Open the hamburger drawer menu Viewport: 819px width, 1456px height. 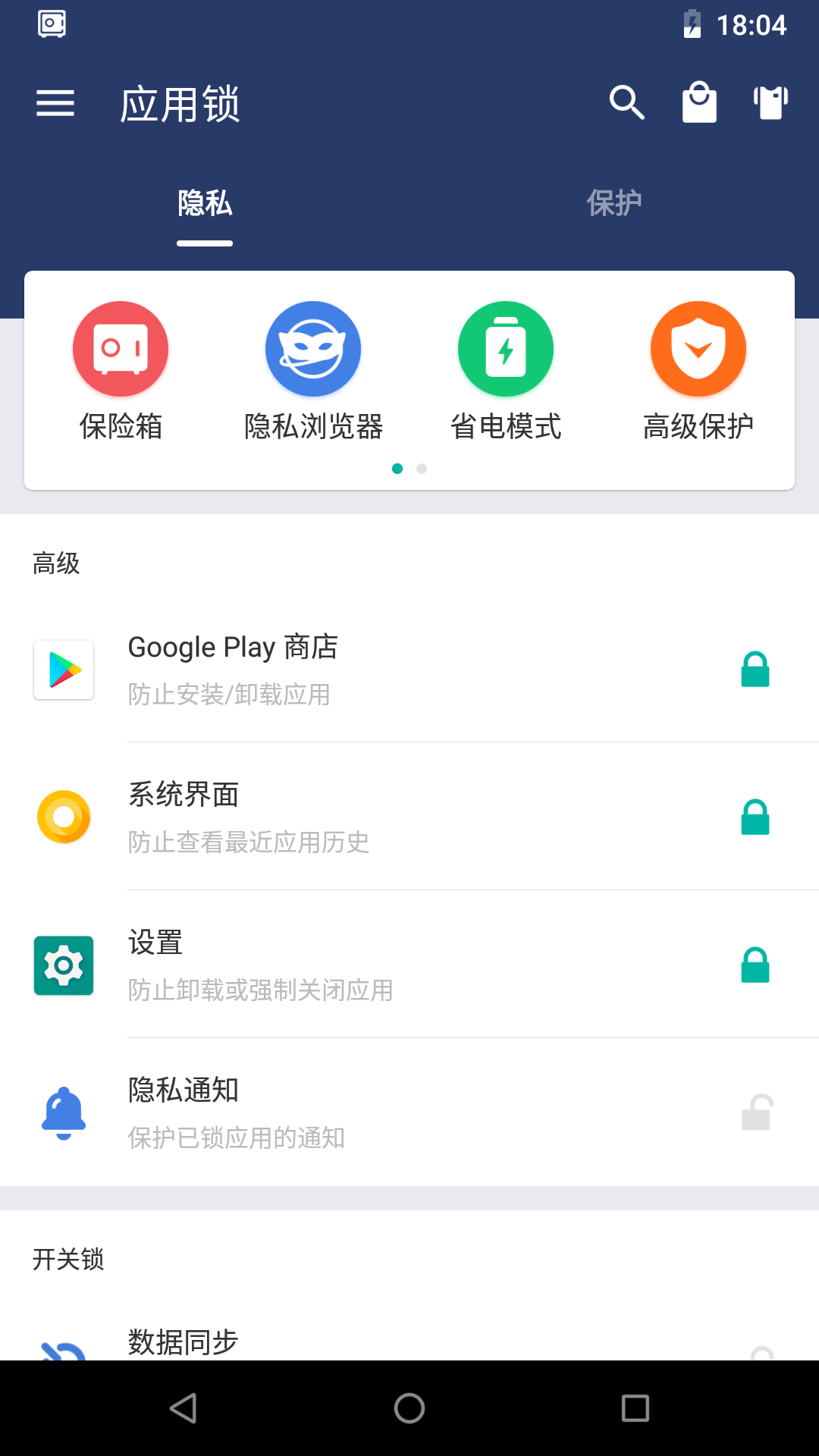55,103
